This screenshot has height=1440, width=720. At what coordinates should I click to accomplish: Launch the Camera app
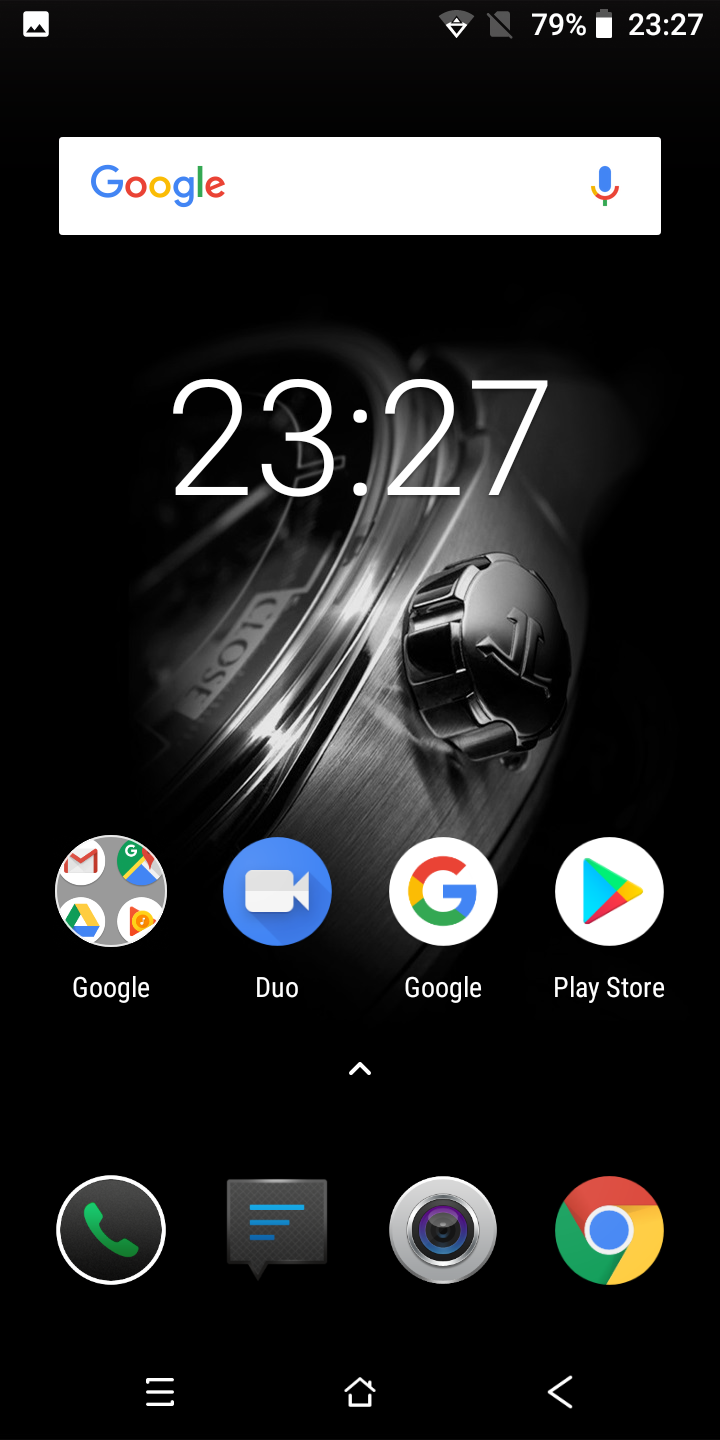click(x=443, y=1229)
